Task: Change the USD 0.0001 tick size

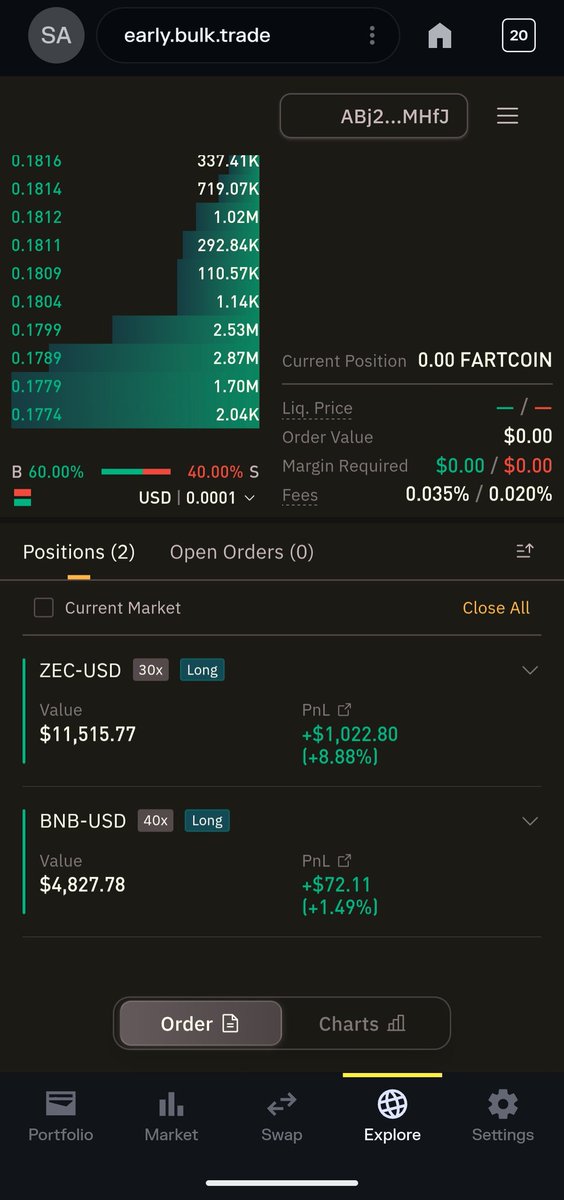Action: click(x=196, y=497)
